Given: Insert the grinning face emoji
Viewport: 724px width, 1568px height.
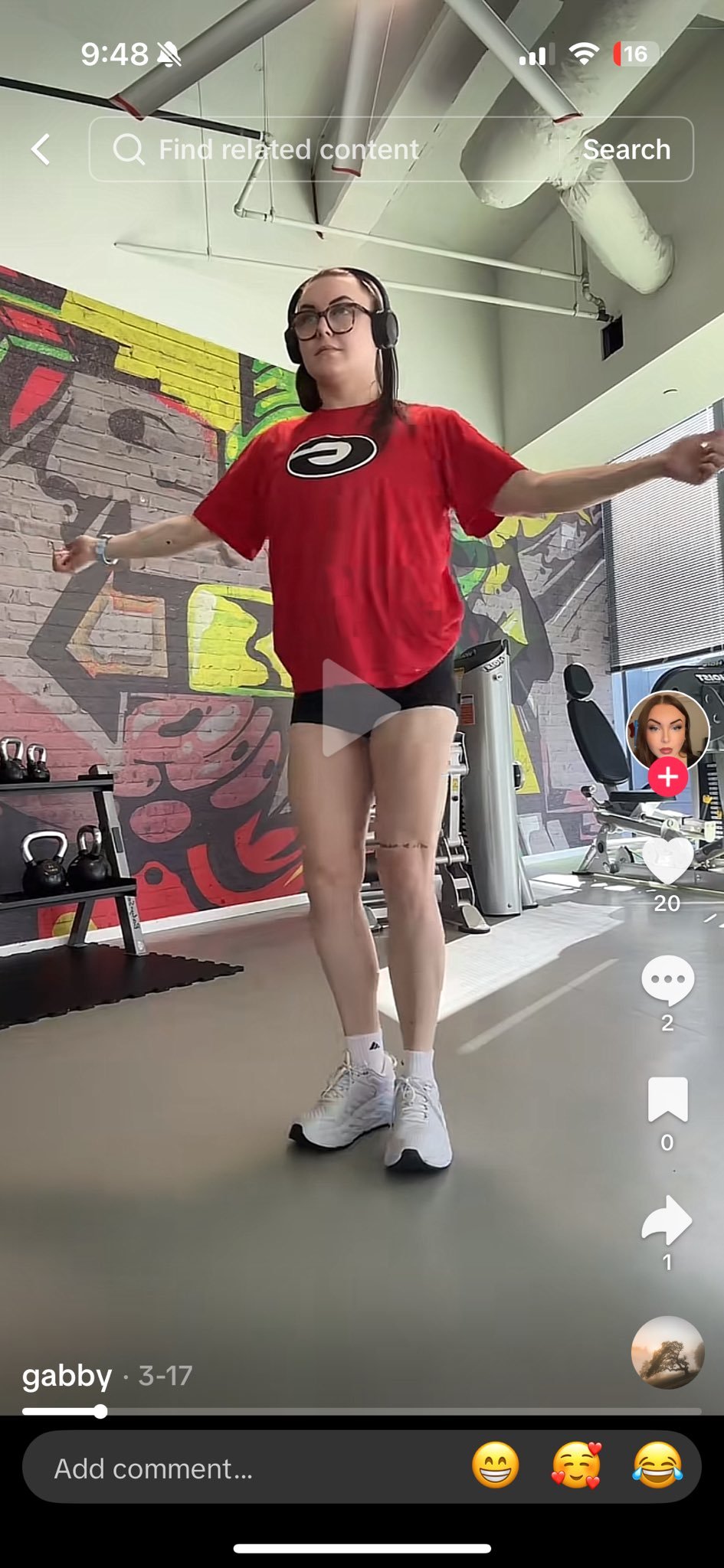Looking at the screenshot, I should (x=495, y=1466).
